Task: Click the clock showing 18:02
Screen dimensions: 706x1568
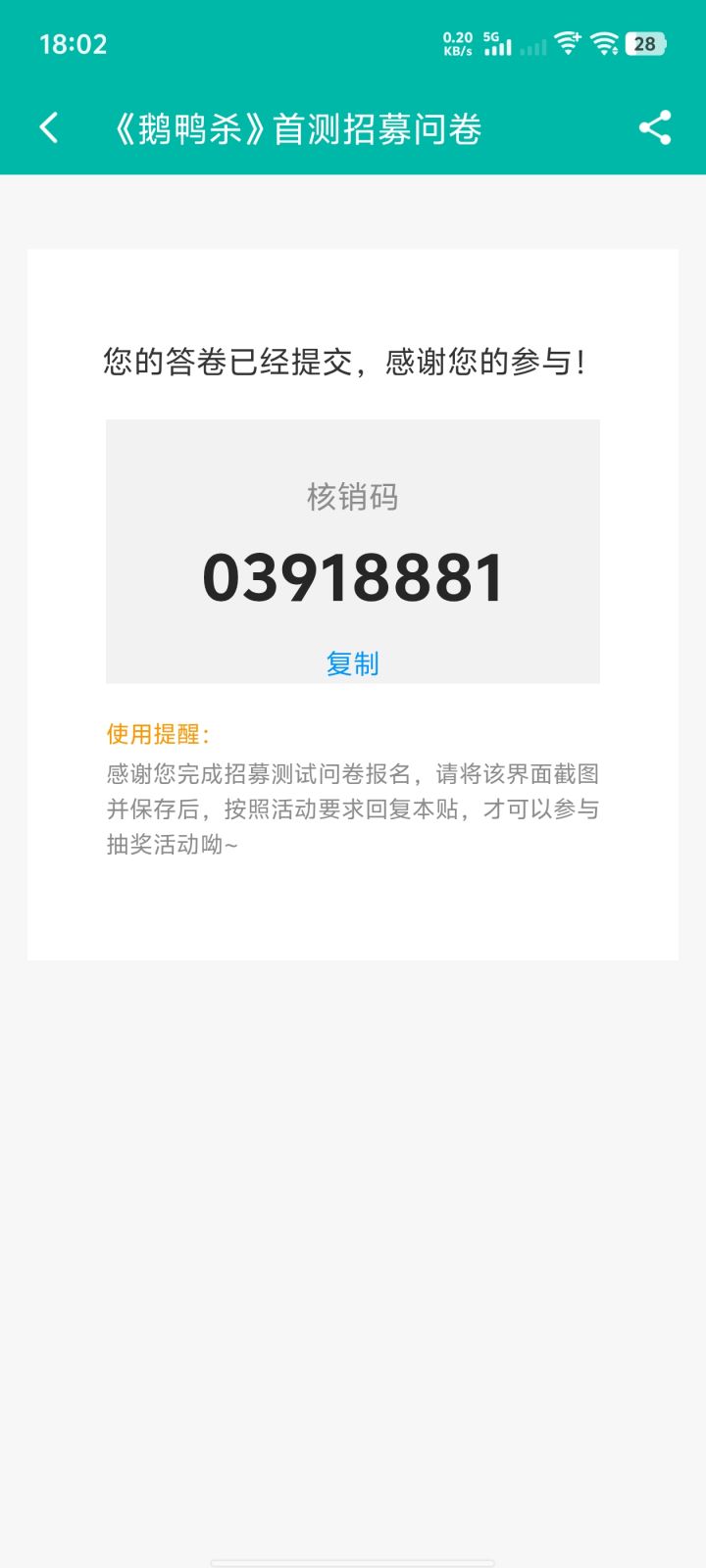Action: coord(74,43)
